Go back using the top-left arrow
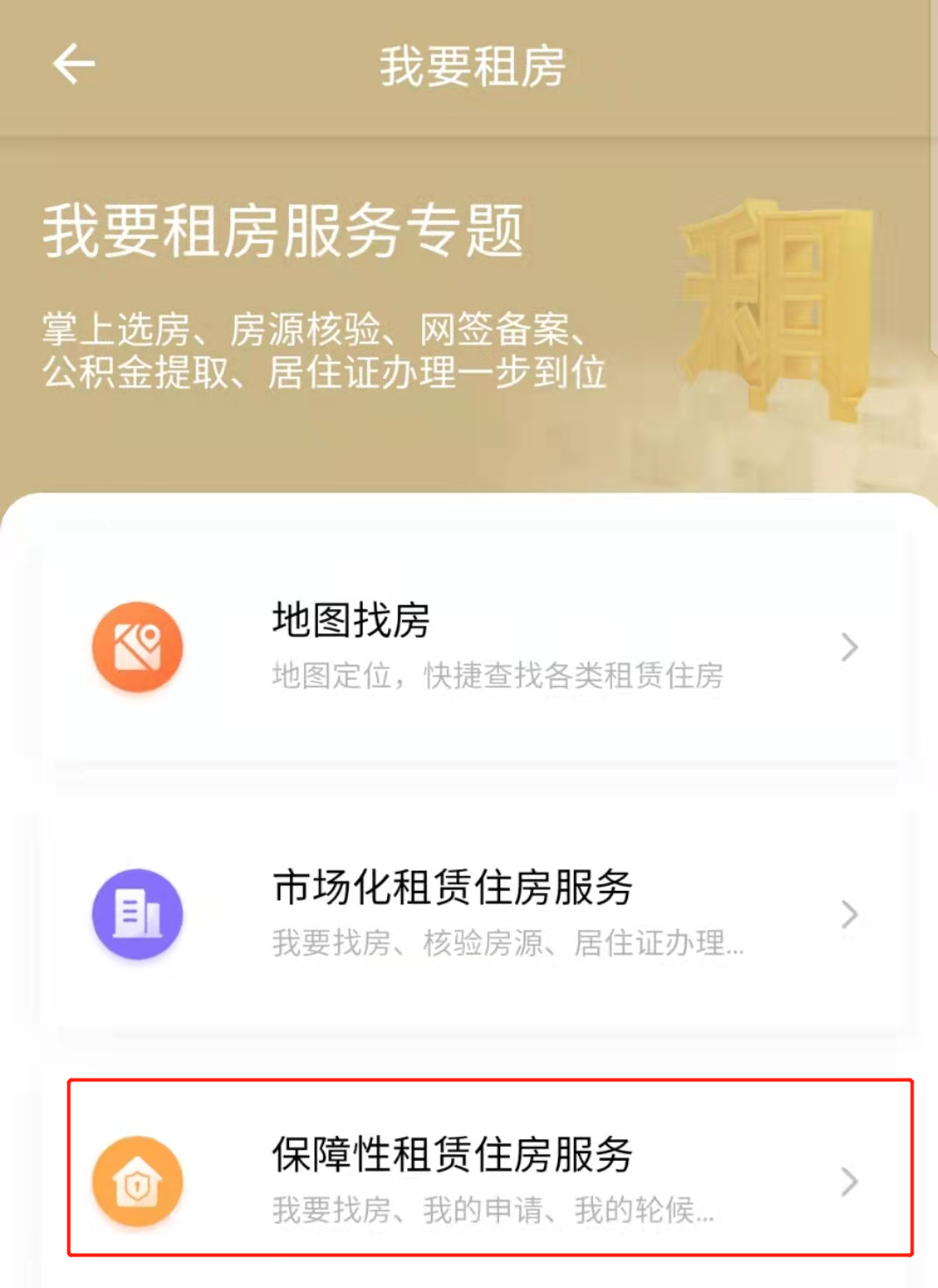 tap(74, 64)
